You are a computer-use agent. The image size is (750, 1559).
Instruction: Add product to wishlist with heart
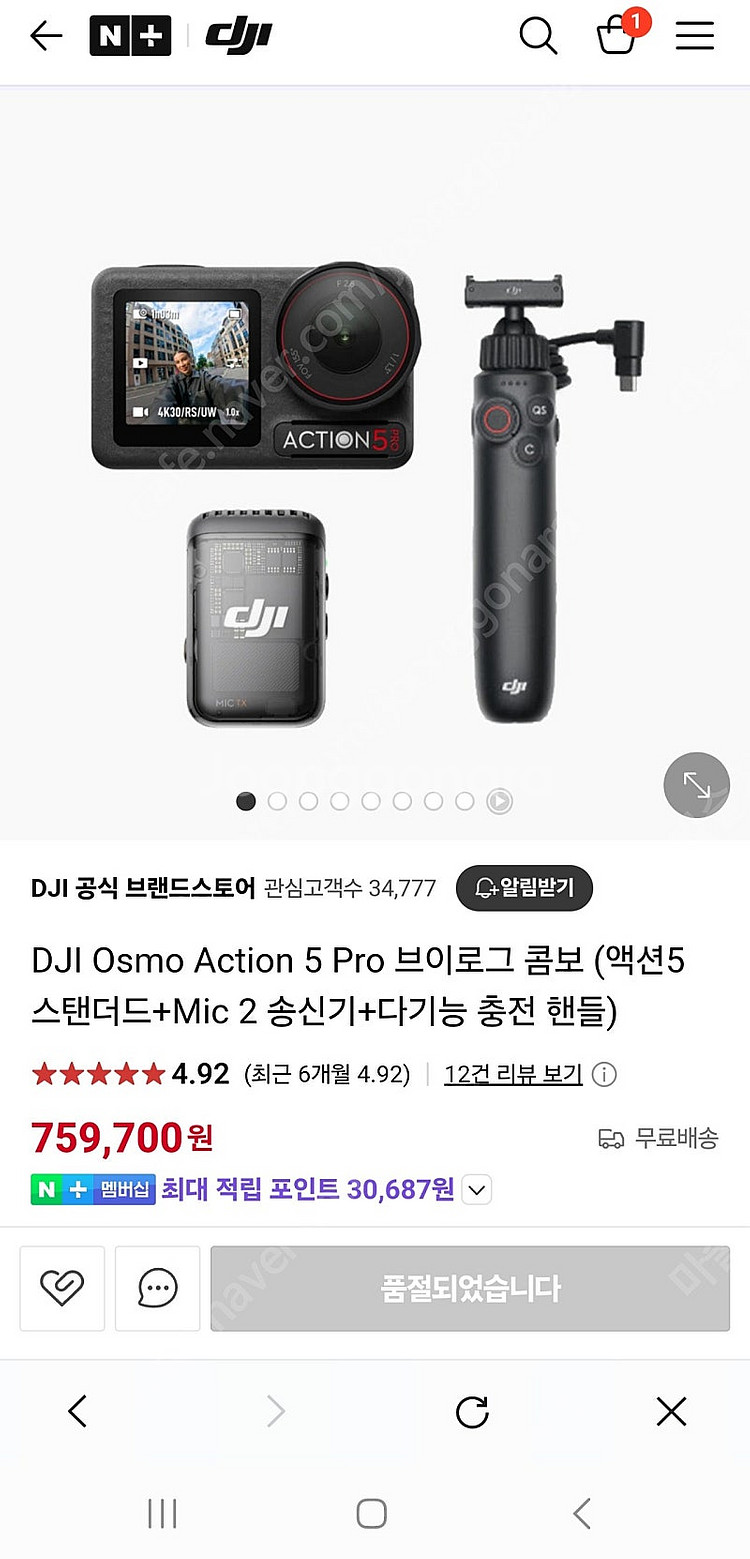pyautogui.click(x=61, y=1288)
